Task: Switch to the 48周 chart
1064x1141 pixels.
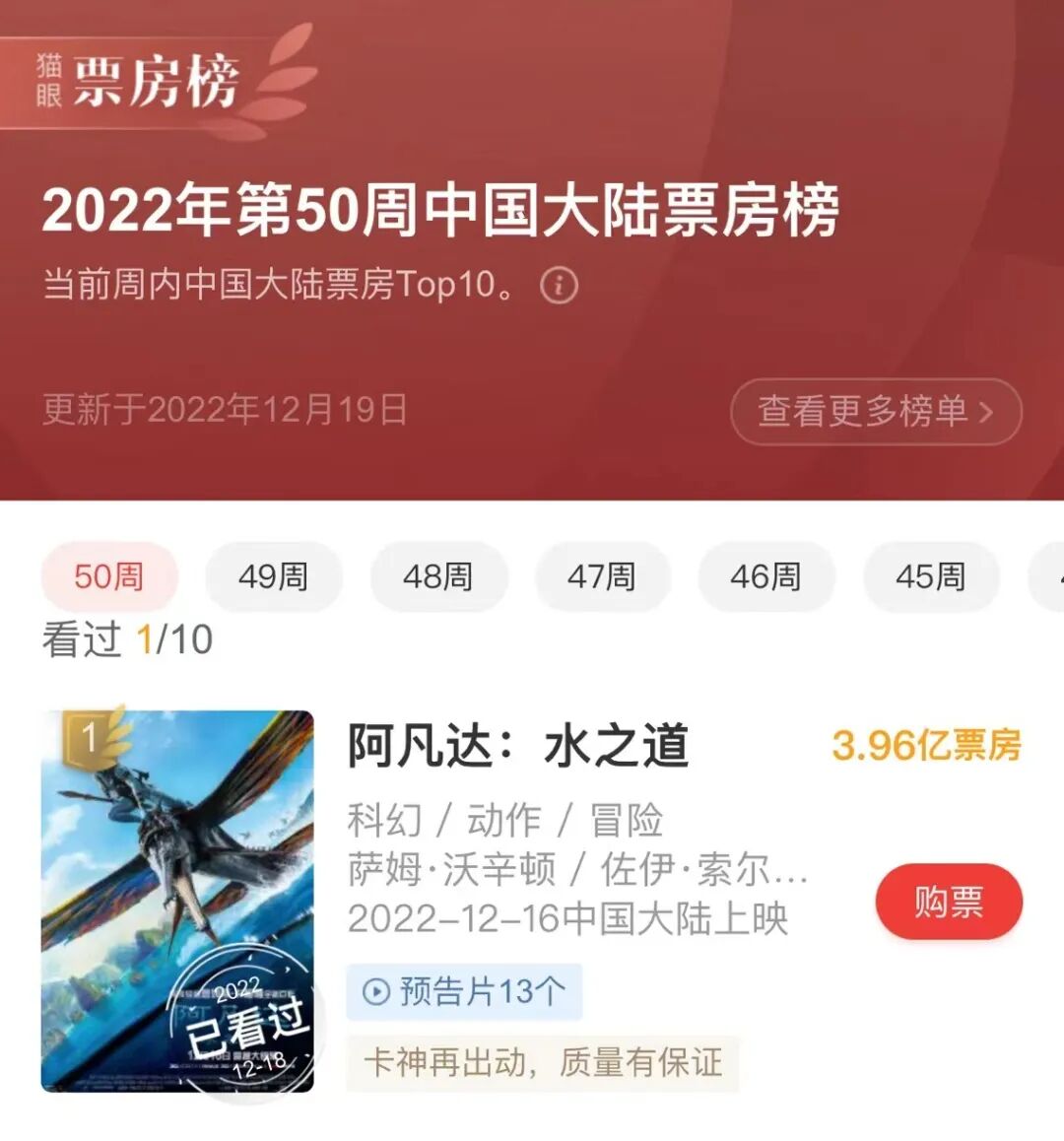Action: point(438,576)
